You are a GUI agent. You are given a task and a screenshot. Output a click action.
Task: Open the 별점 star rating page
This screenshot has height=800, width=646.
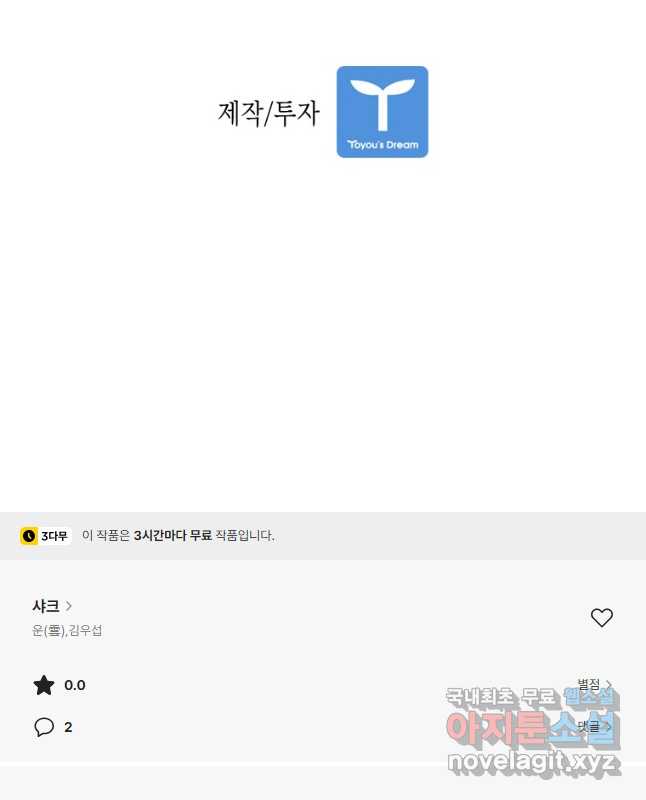coord(594,685)
